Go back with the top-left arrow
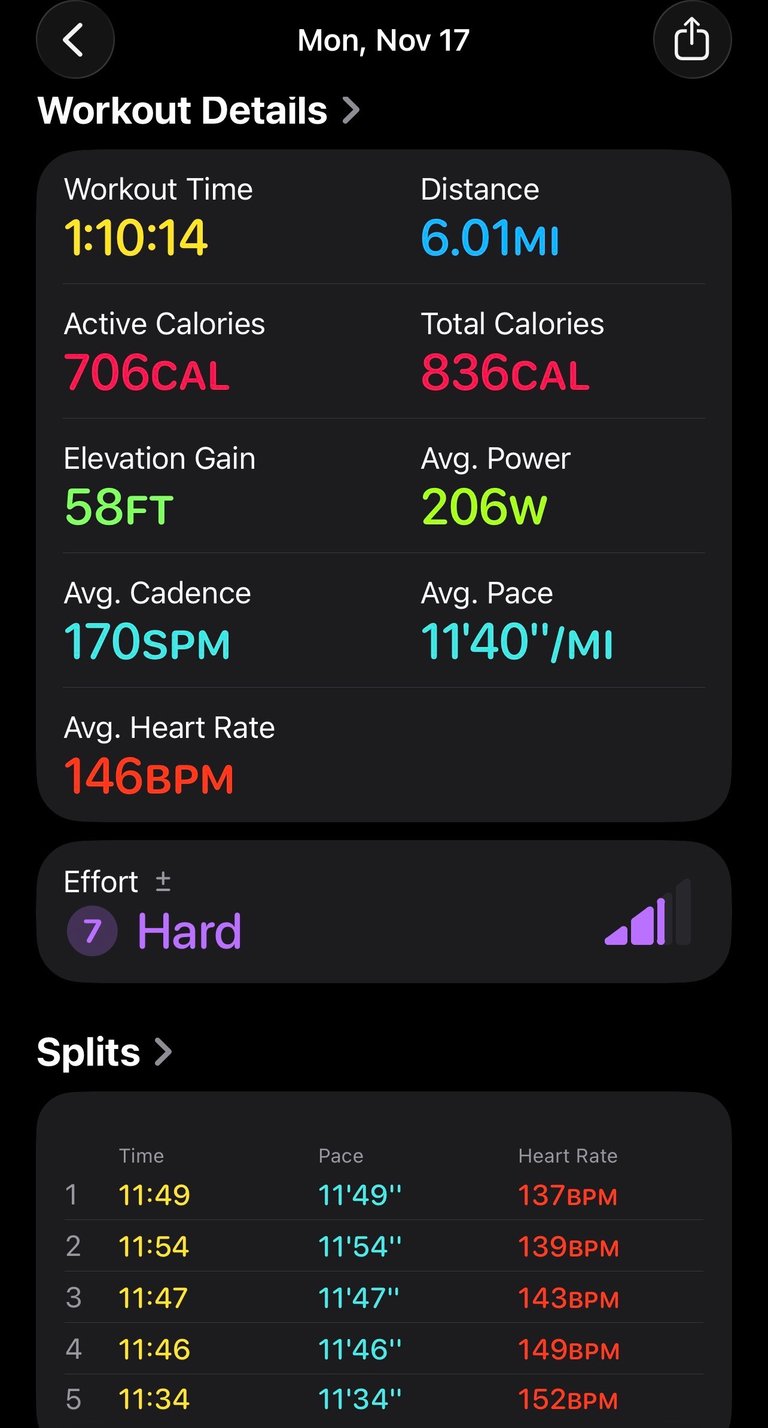The height and width of the screenshot is (1428, 768). [74, 40]
